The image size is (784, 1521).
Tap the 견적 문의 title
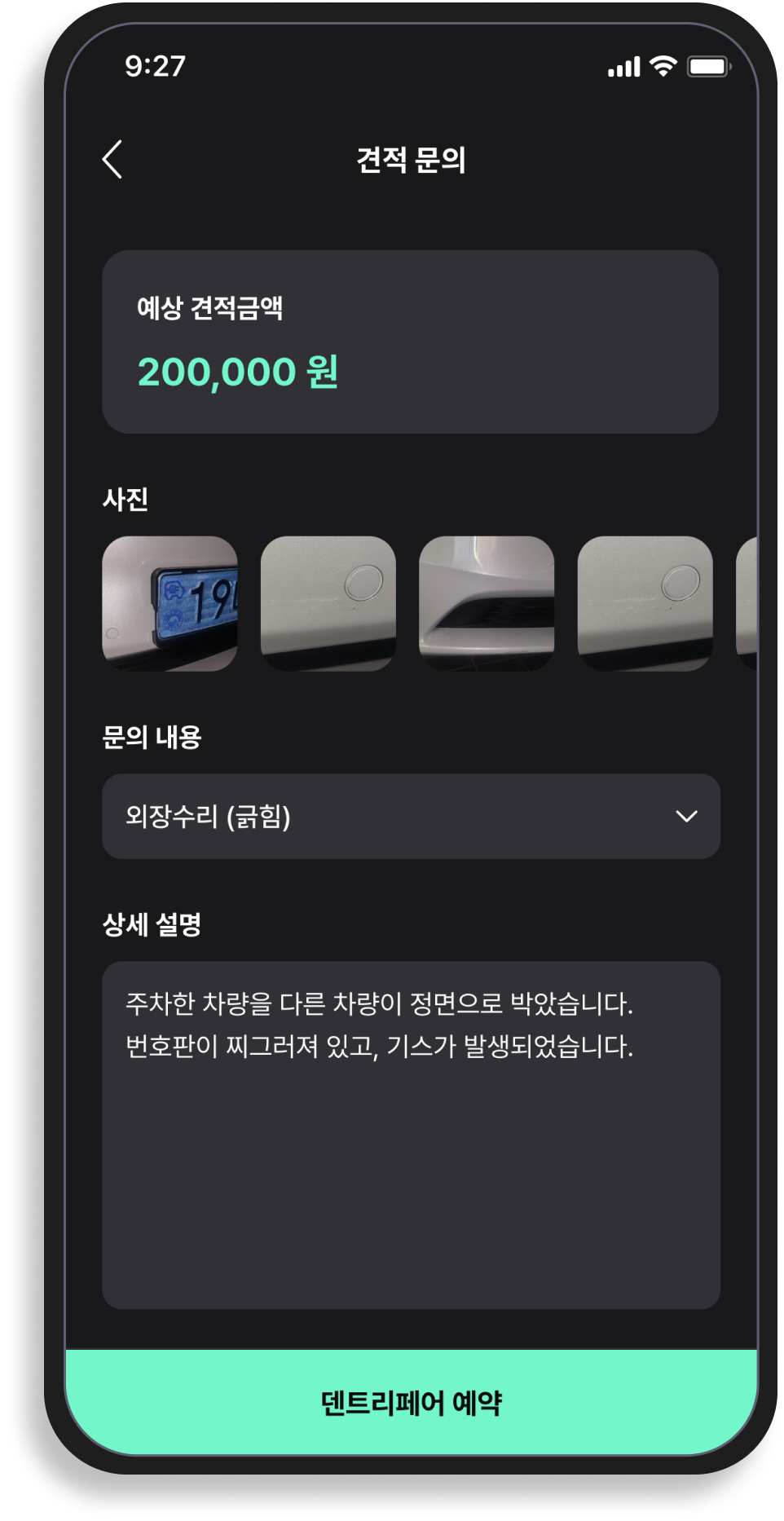tap(411, 160)
